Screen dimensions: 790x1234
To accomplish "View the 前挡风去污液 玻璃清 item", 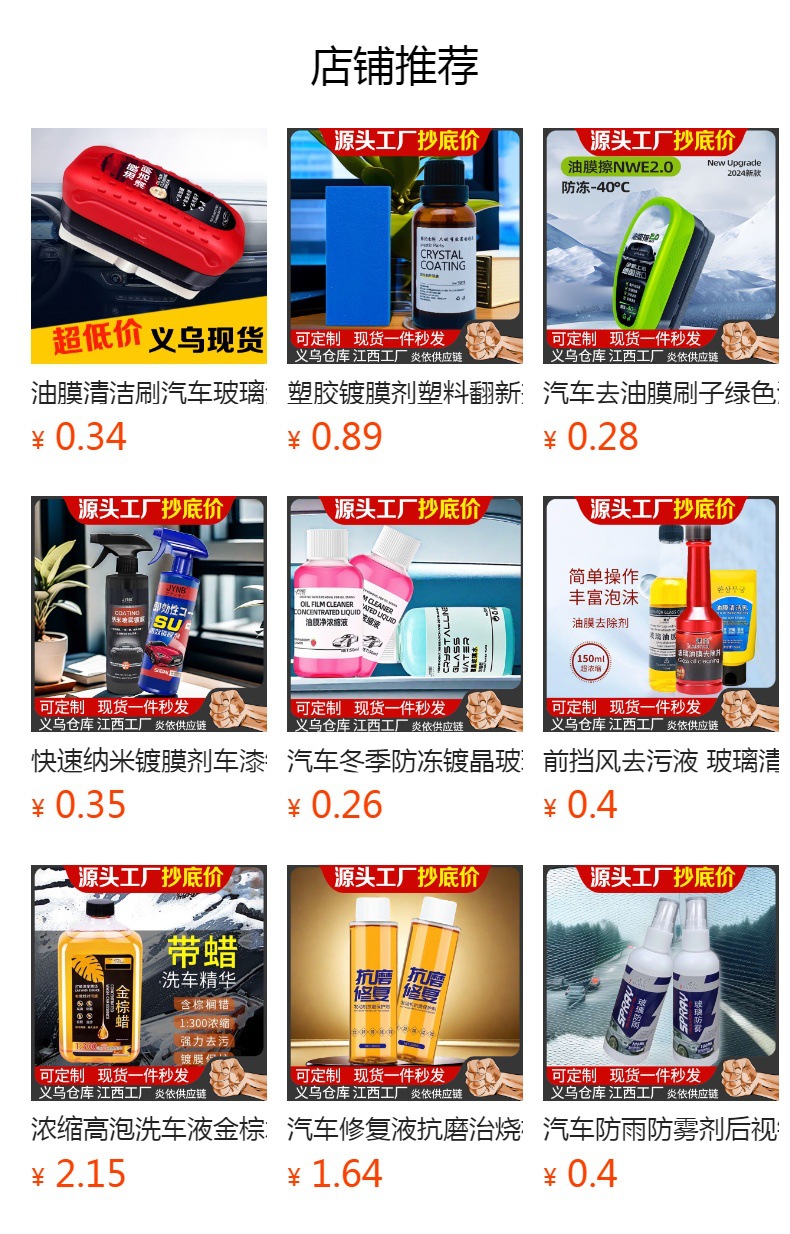I will 661,660.
